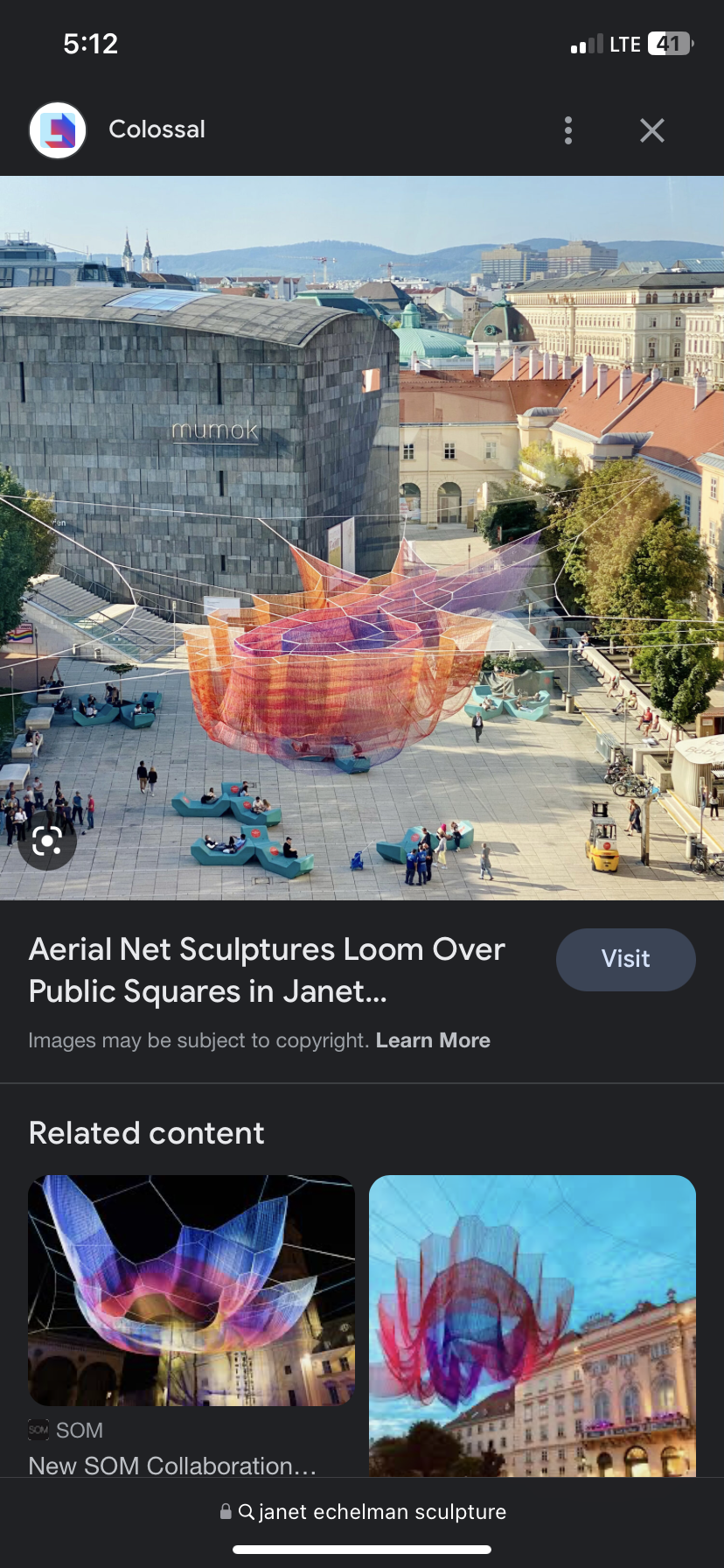This screenshot has height=1568, width=724.
Task: Tap the Google Lens icon on the image
Action: [x=47, y=842]
